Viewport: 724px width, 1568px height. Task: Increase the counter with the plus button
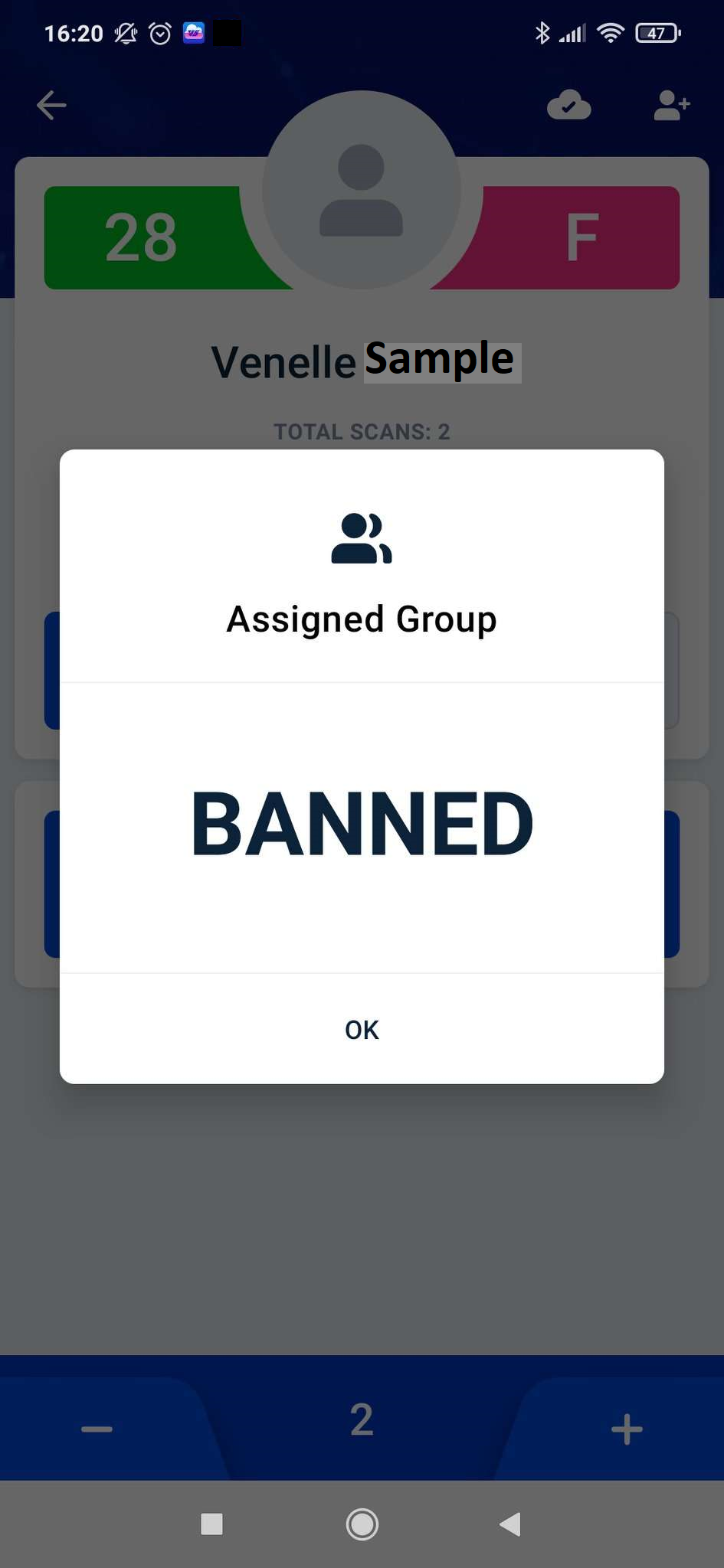click(x=627, y=1429)
